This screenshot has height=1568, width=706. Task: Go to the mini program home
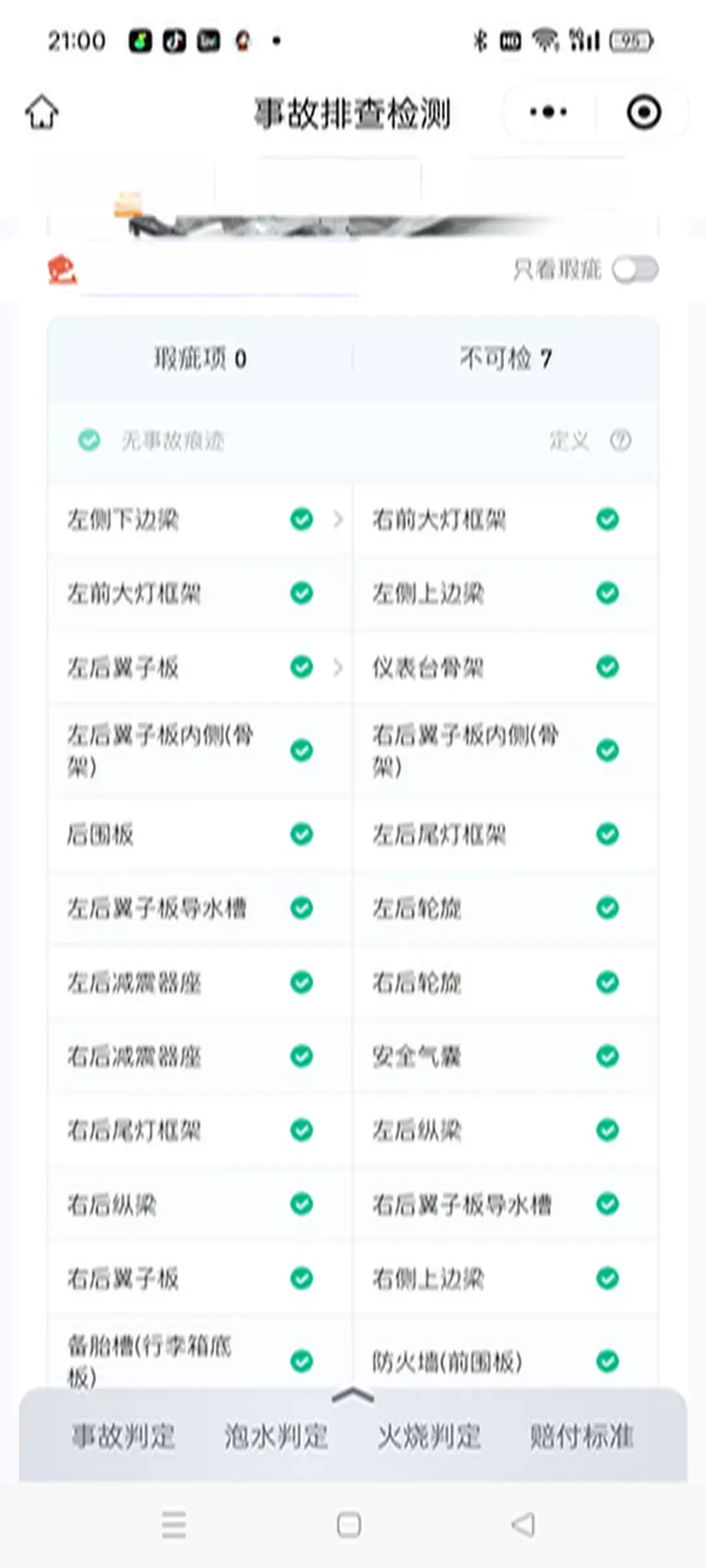[42, 112]
